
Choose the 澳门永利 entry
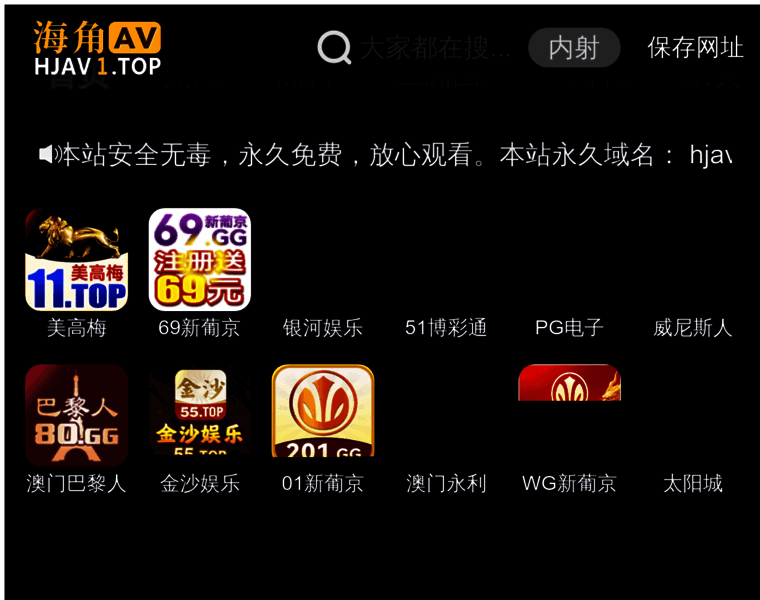click(446, 483)
